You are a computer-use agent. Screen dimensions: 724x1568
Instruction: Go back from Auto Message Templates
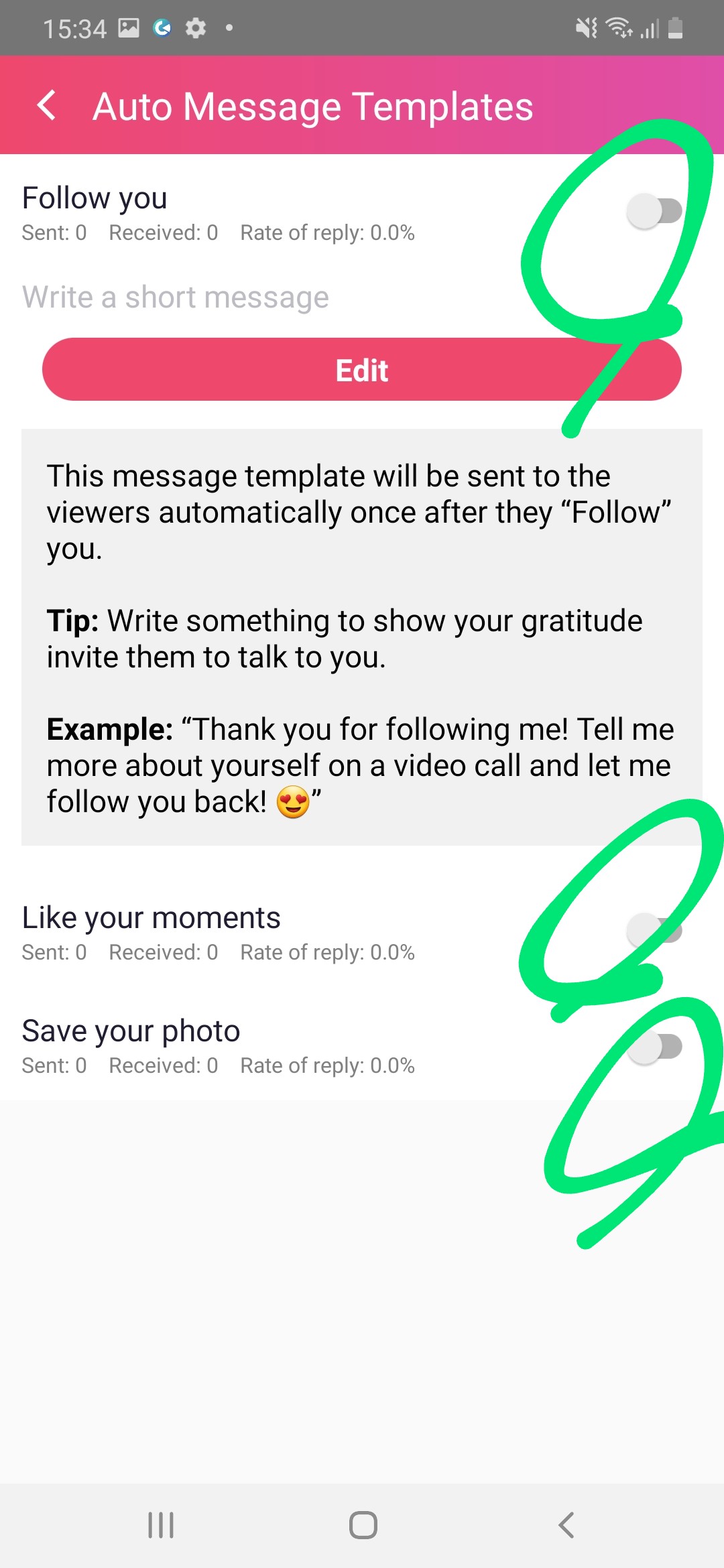tap(47, 106)
